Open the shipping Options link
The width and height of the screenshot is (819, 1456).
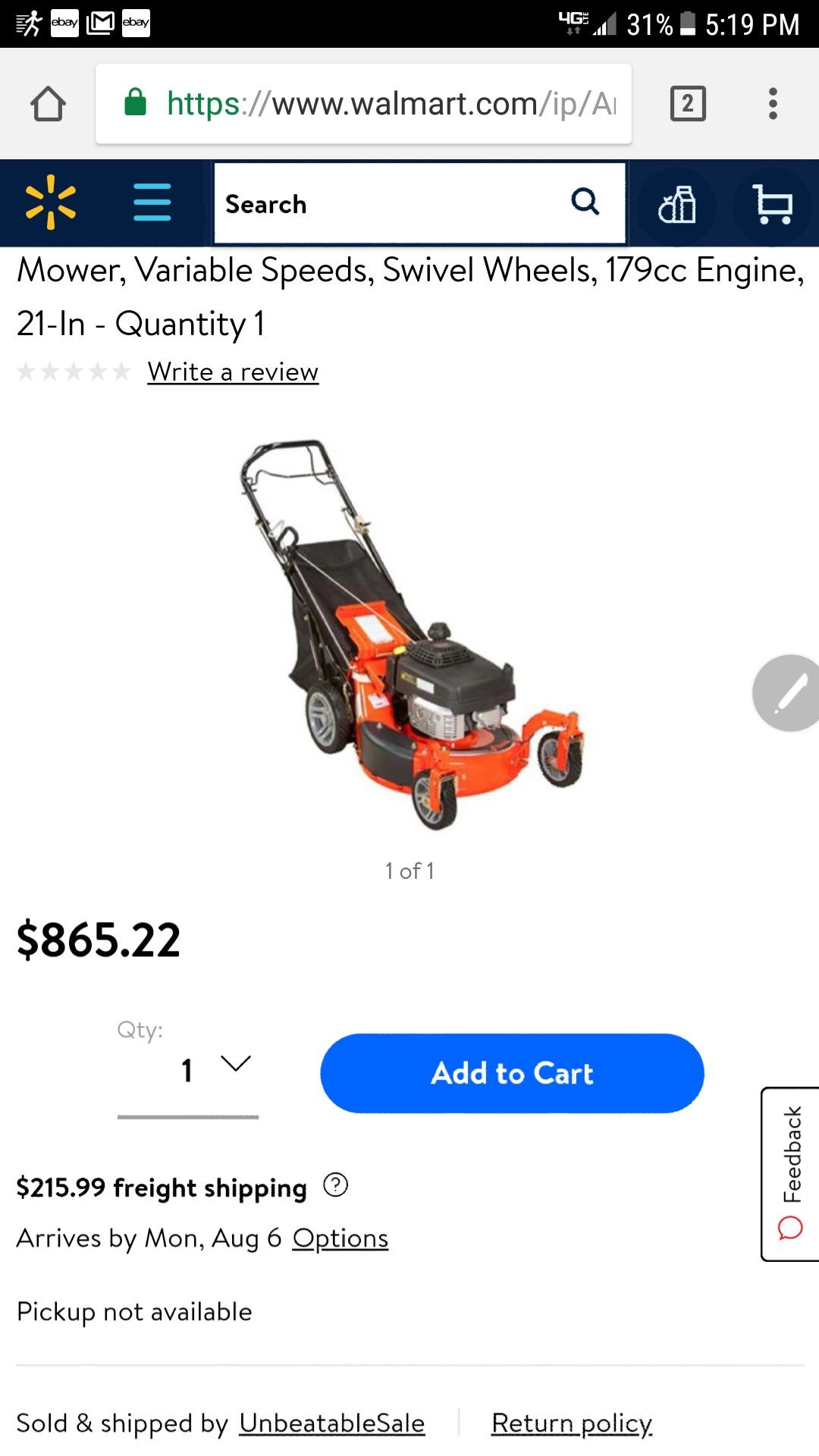tap(340, 1238)
